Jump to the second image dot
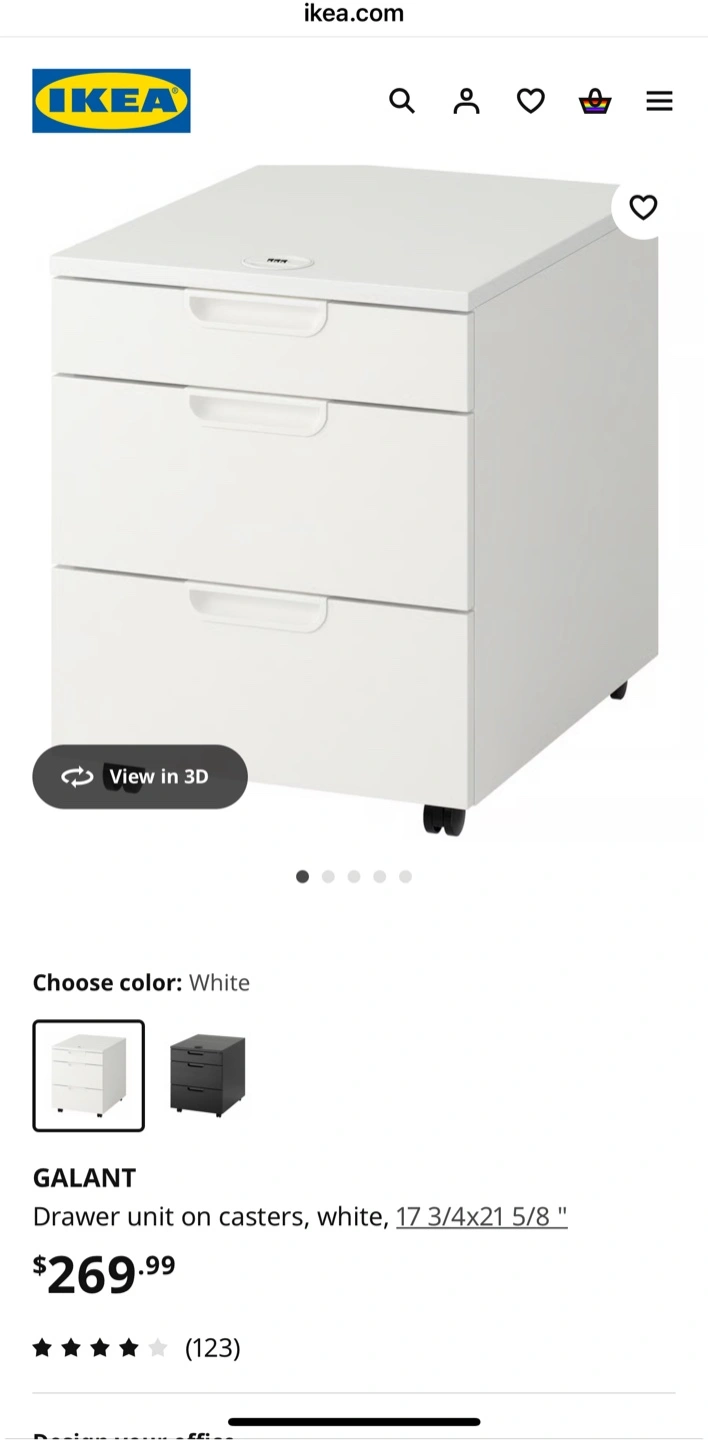Viewport: 708px width, 1440px height. 328,877
